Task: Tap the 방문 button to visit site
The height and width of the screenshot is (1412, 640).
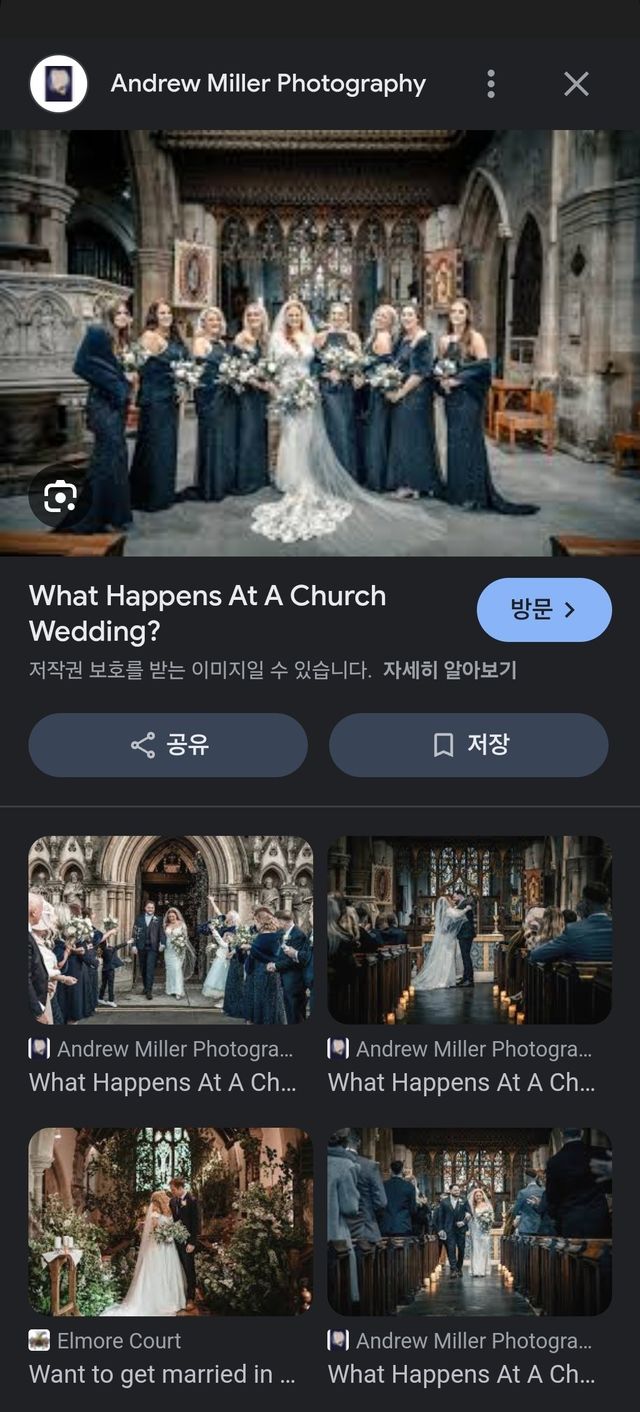Action: coord(544,610)
